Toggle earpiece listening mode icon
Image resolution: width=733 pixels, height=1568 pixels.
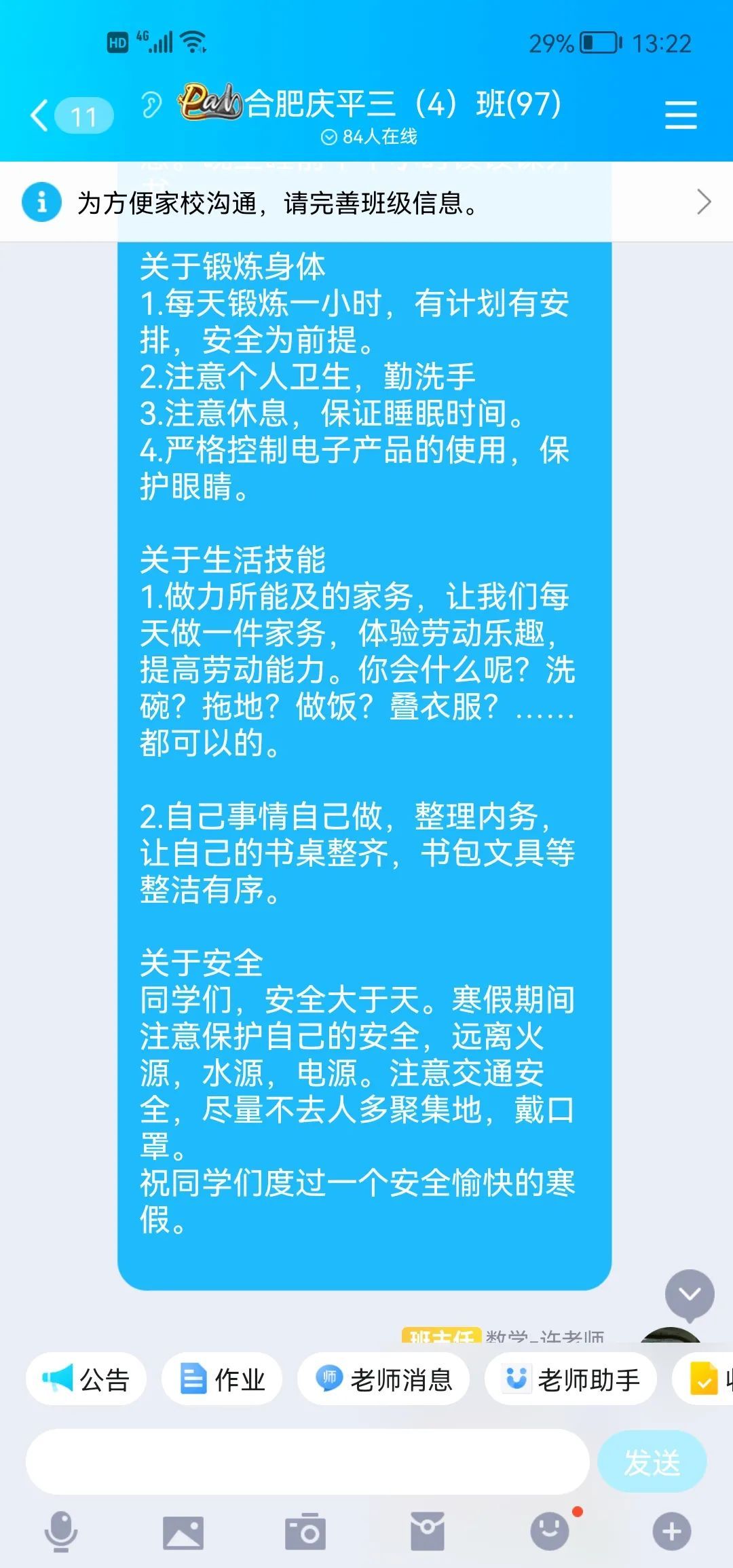click(152, 105)
